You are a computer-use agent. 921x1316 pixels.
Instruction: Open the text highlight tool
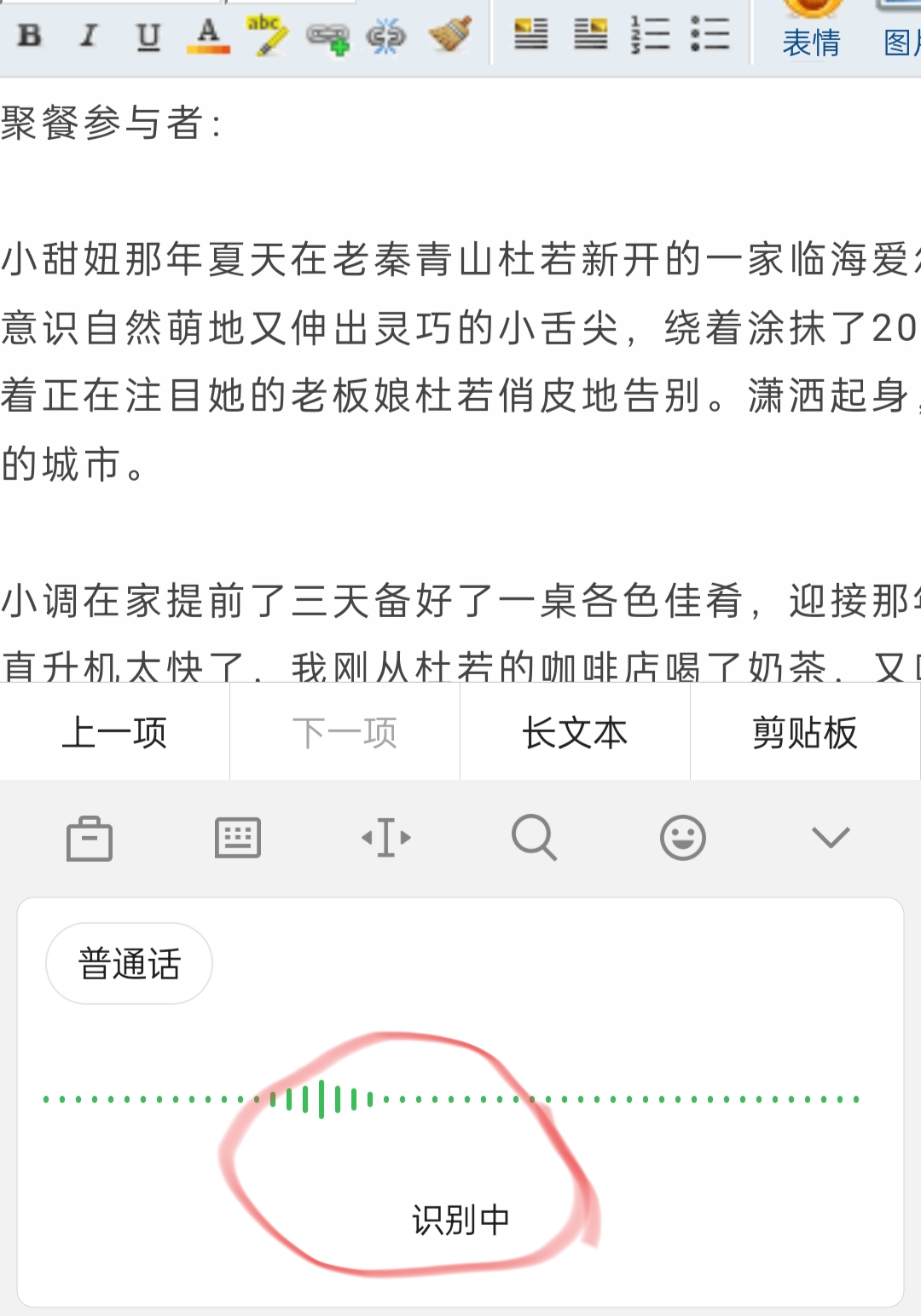pos(268,36)
